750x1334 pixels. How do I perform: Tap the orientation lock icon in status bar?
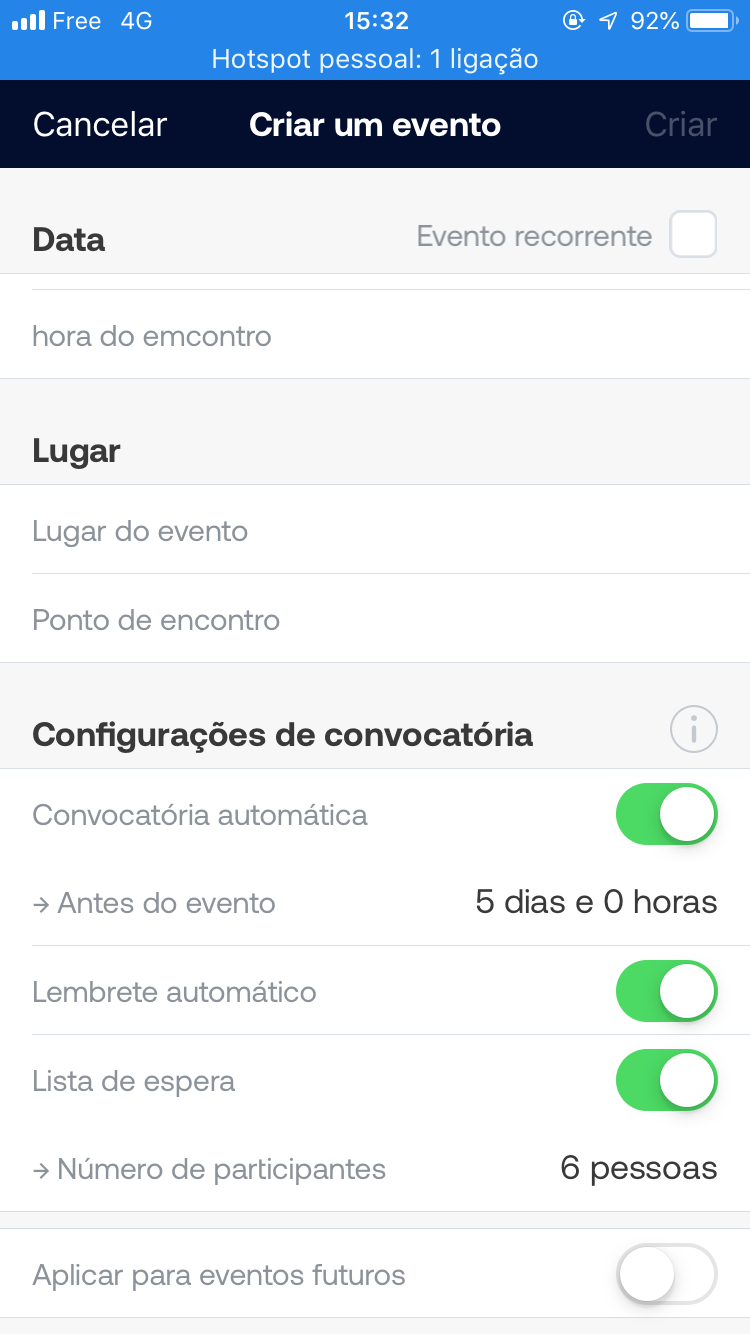coord(573,19)
